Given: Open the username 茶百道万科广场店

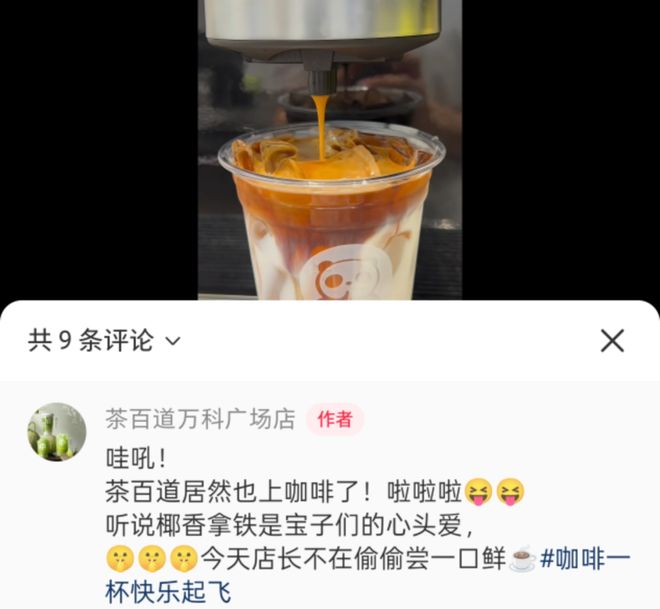Looking at the screenshot, I should [x=200, y=419].
